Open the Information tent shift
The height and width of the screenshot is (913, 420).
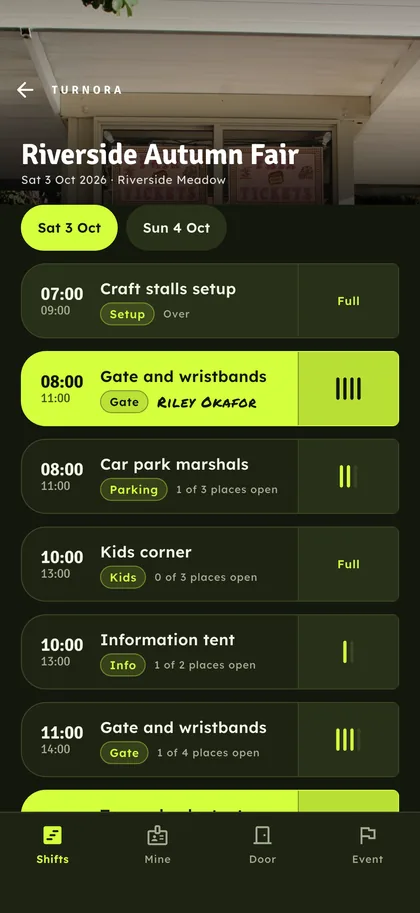(x=210, y=652)
